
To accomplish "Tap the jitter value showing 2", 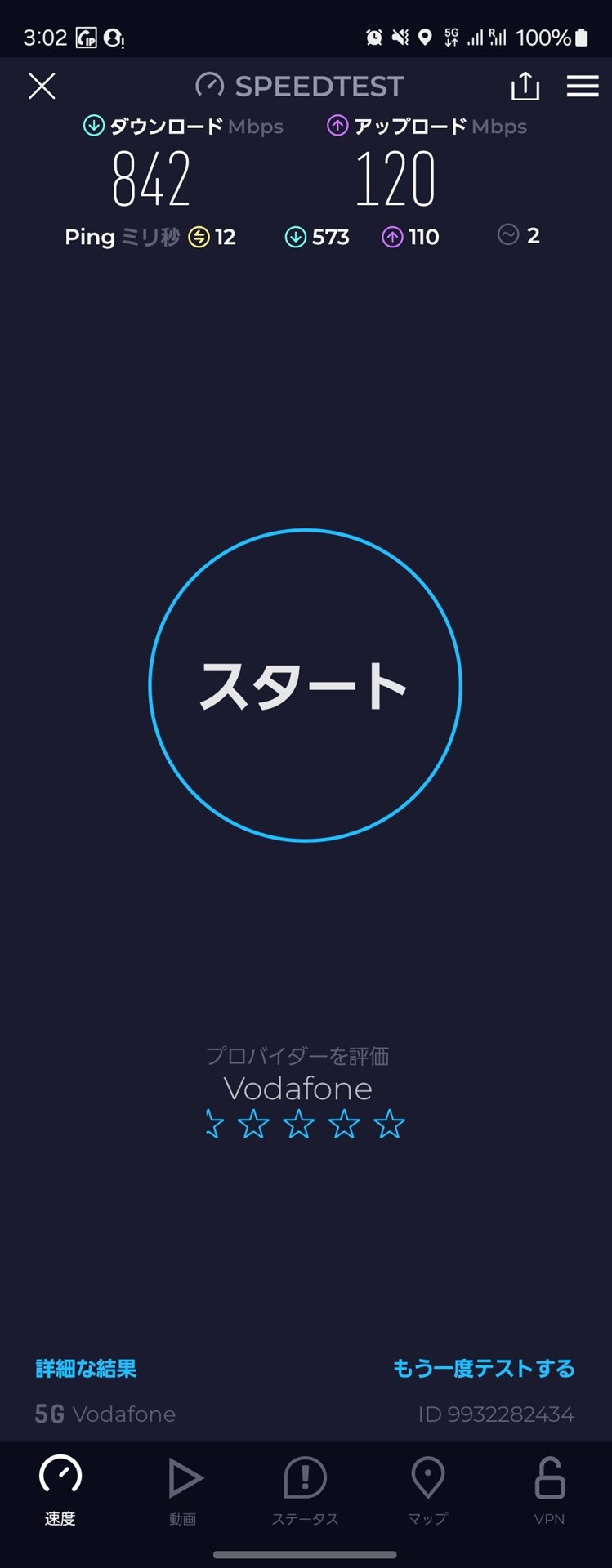I will click(520, 237).
